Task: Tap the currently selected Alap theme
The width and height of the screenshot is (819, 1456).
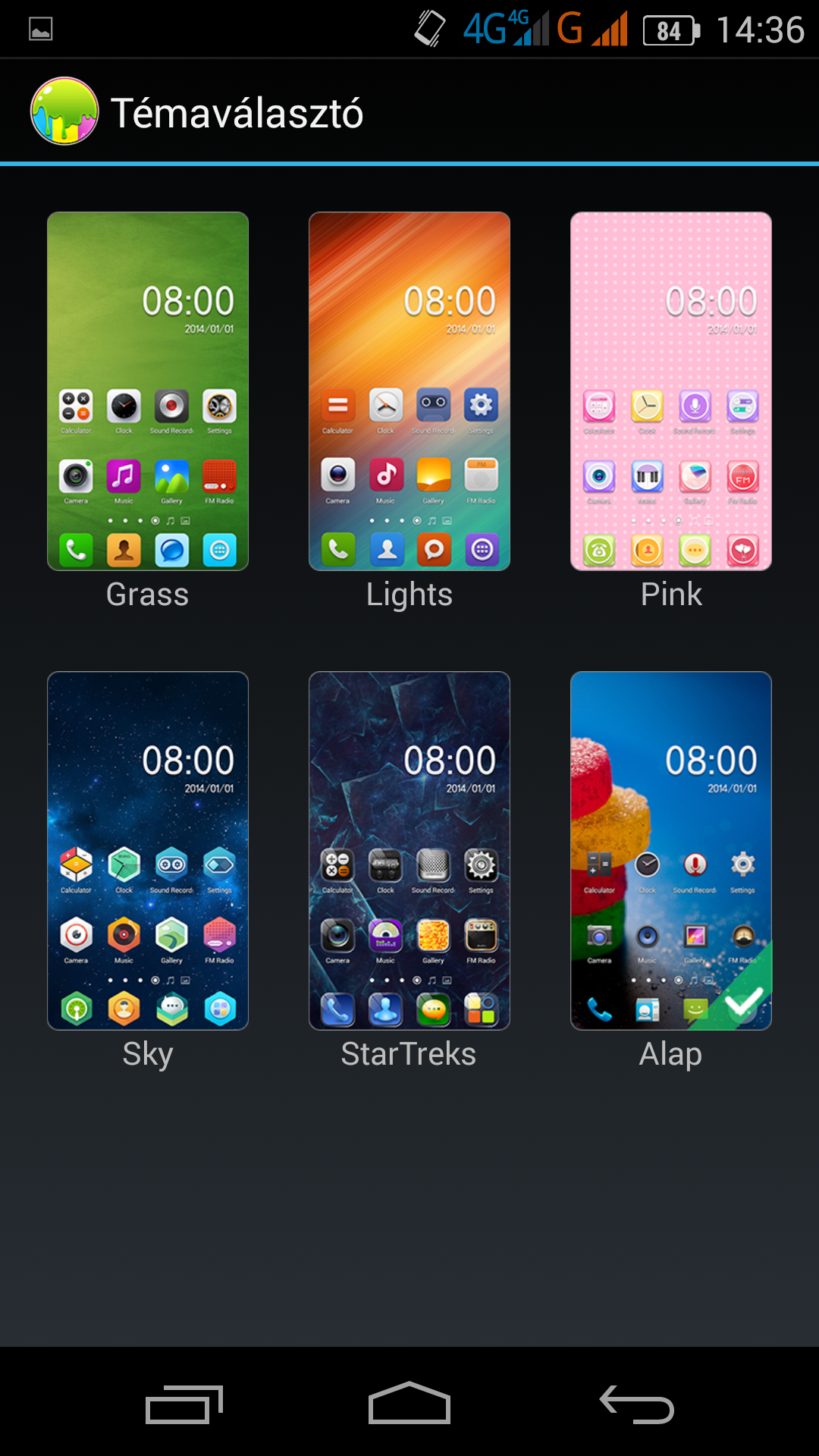Action: (671, 851)
